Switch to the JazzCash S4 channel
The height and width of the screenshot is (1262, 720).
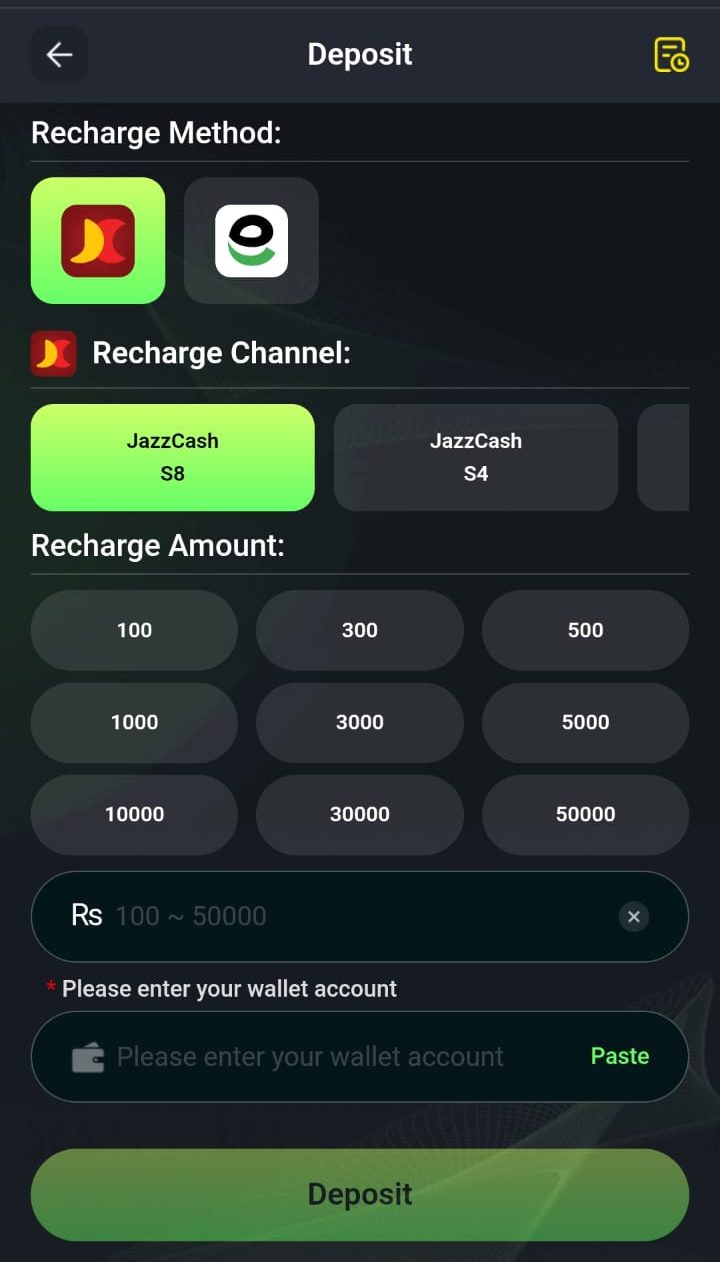tap(476, 457)
